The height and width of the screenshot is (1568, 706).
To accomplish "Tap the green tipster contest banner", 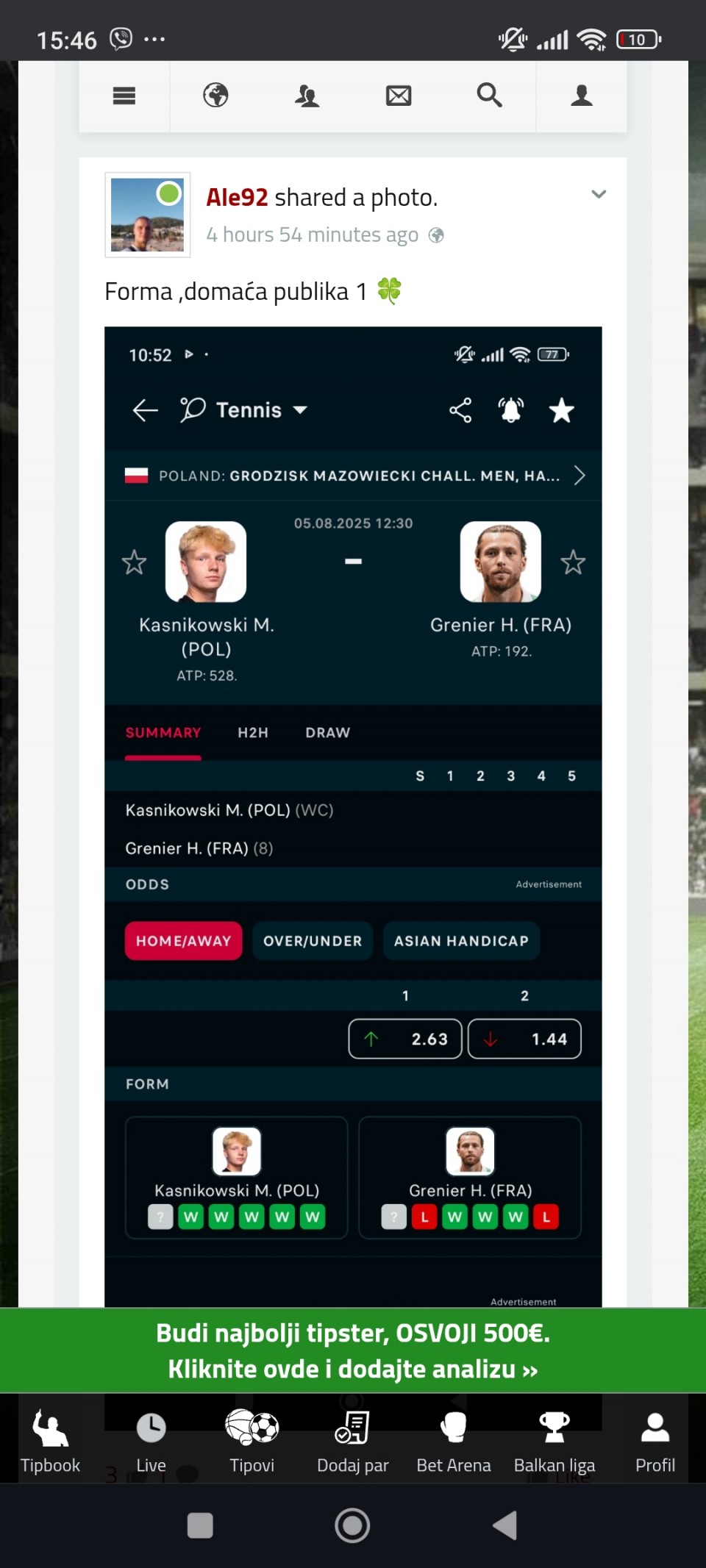I will [353, 1350].
